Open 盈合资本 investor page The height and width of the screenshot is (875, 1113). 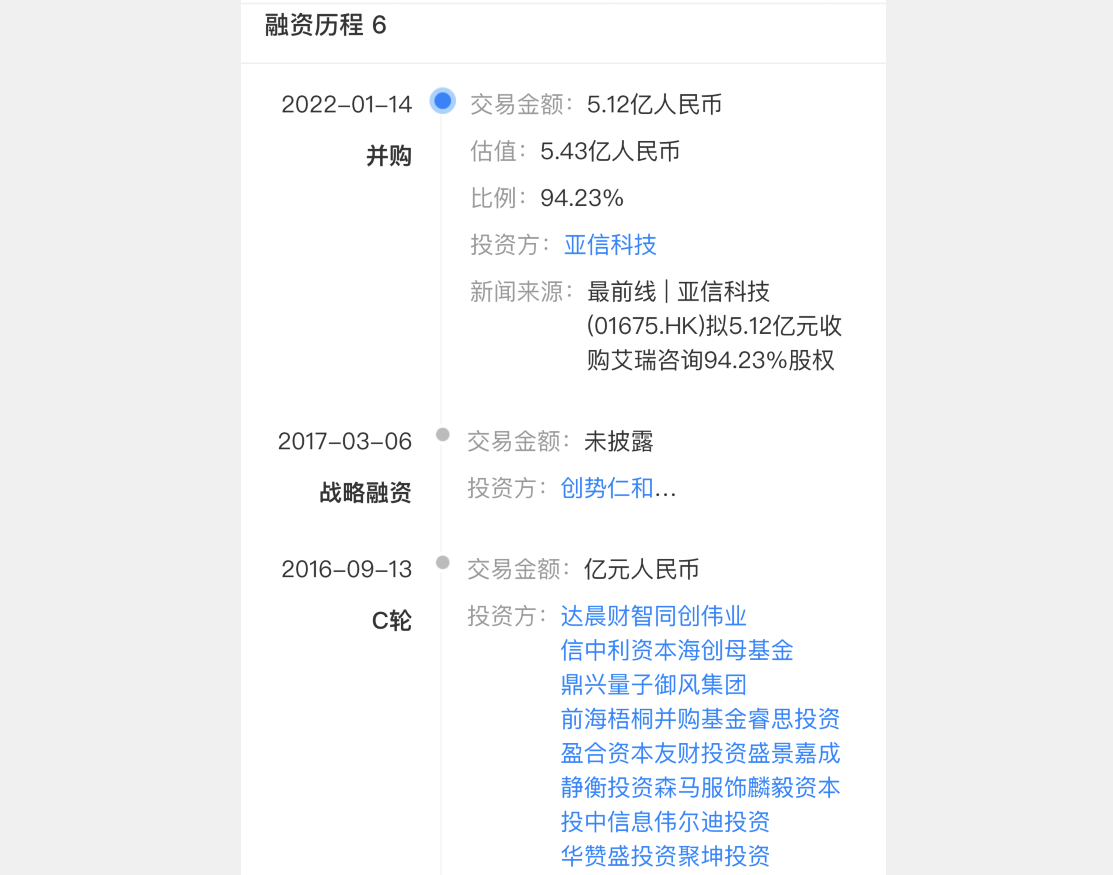607,753
